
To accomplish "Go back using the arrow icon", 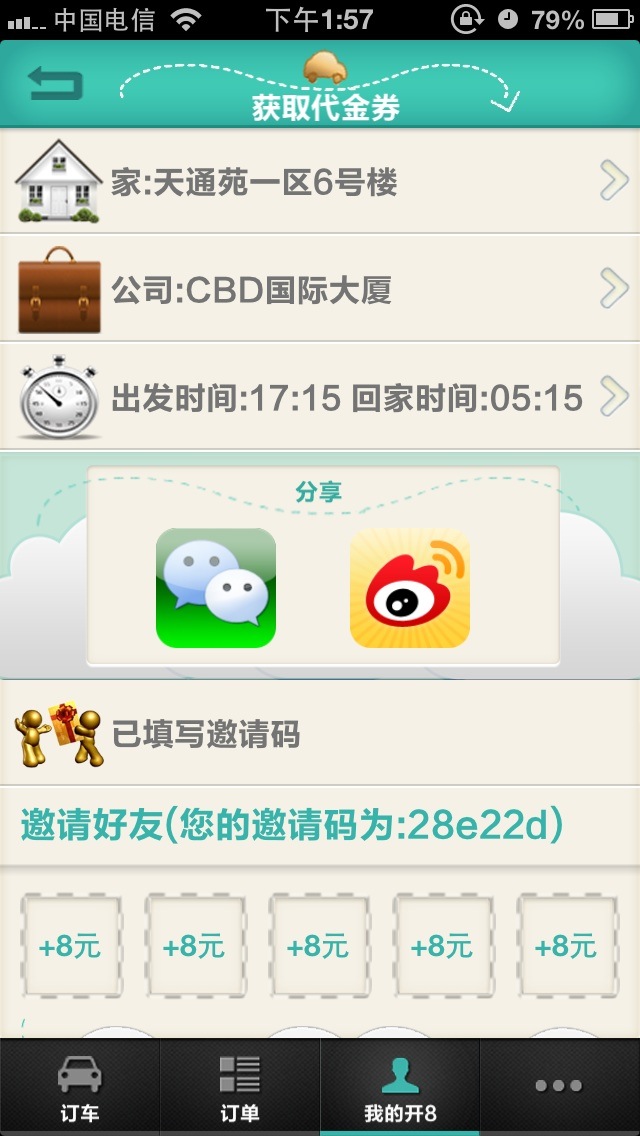I will tap(55, 83).
